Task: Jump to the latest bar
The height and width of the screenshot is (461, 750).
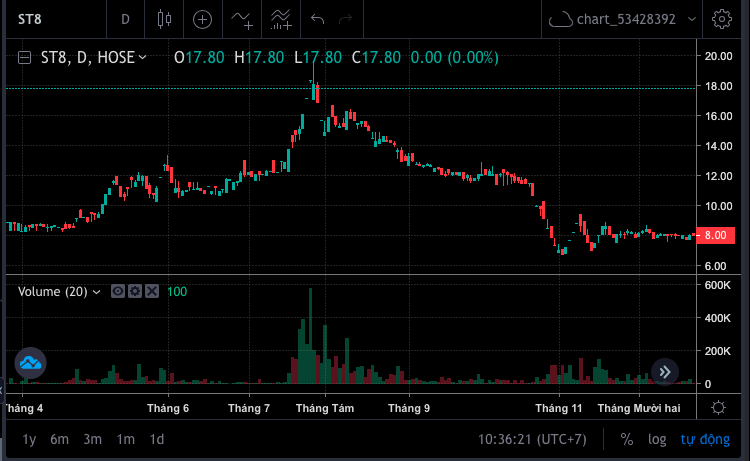Action: [x=665, y=372]
